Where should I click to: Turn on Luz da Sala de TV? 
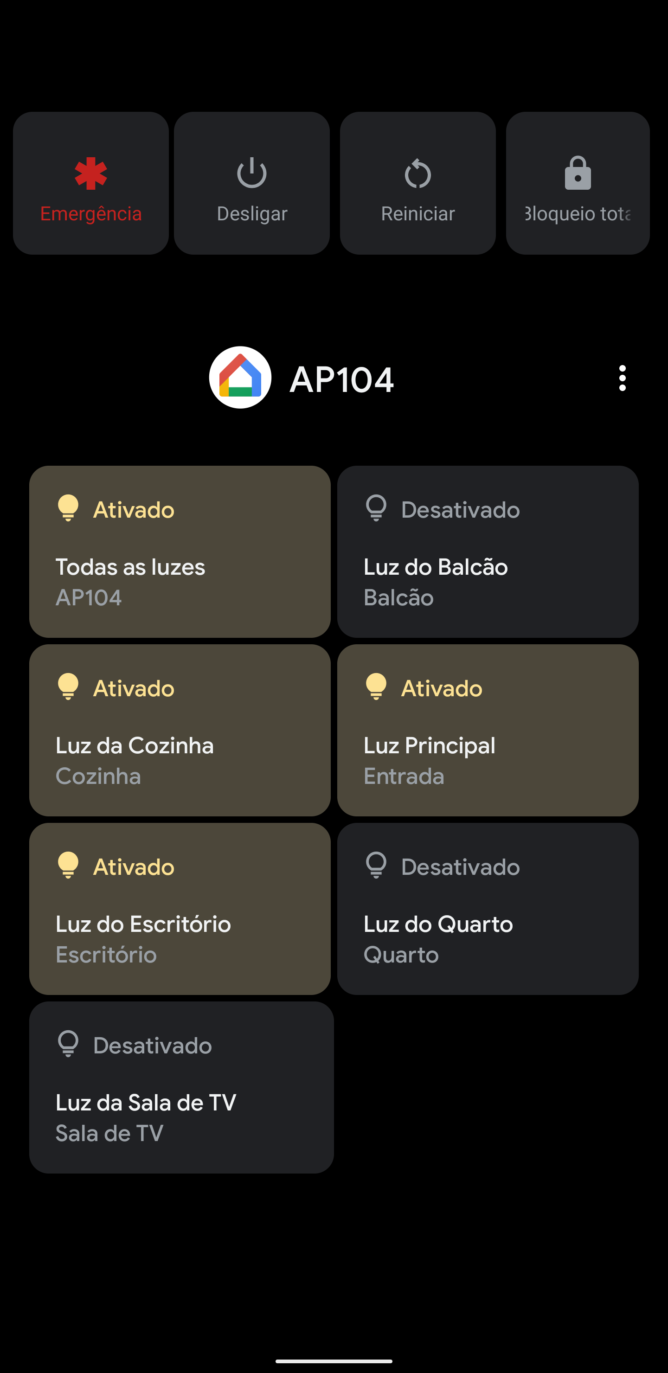(181, 1088)
